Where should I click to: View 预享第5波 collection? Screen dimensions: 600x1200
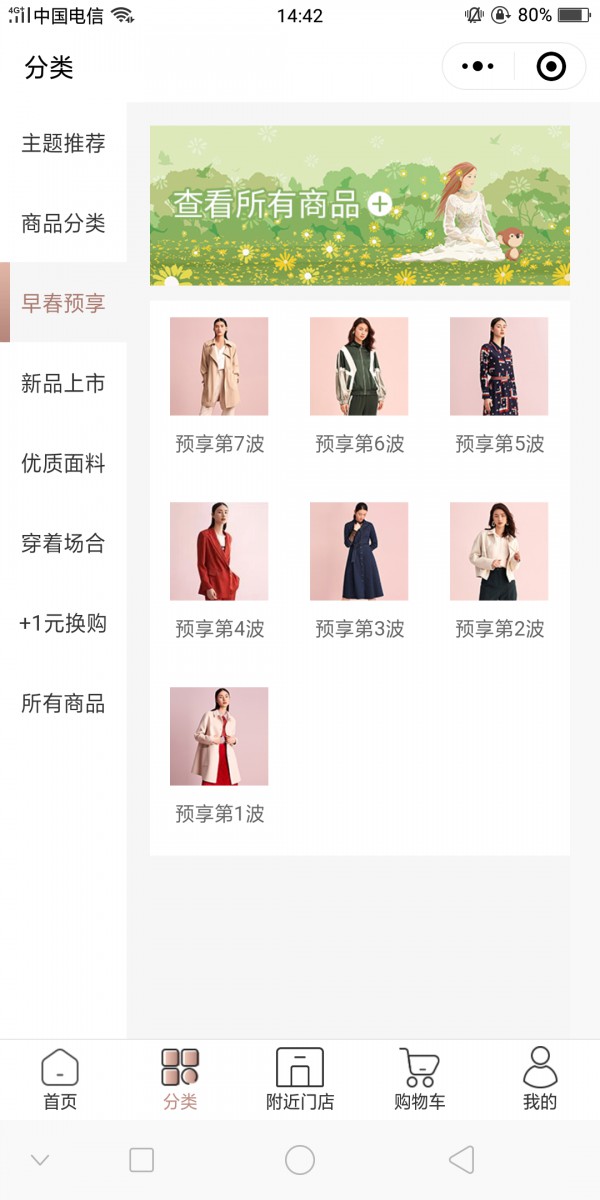click(499, 382)
